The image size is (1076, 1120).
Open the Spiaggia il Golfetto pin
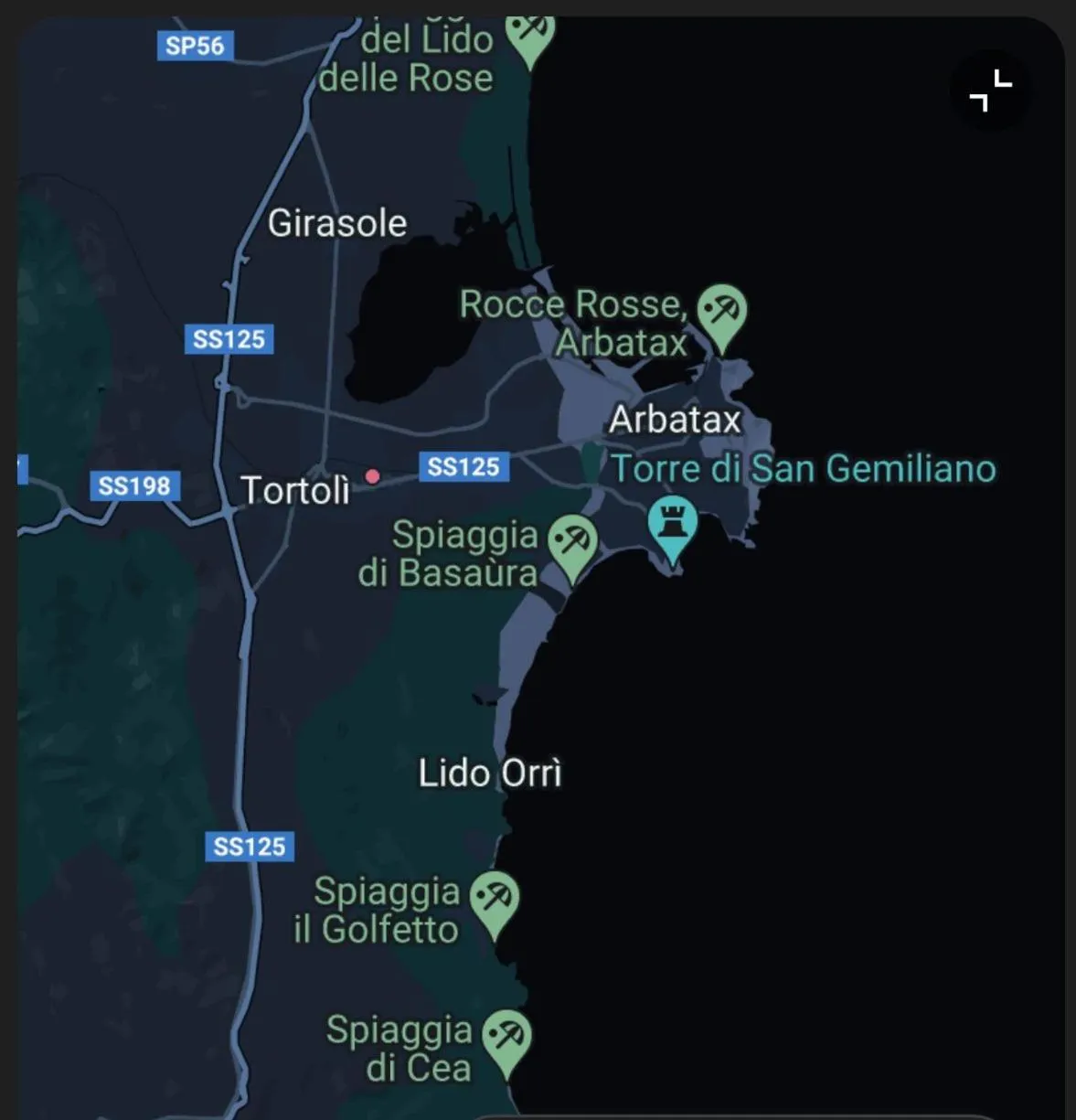point(495,898)
